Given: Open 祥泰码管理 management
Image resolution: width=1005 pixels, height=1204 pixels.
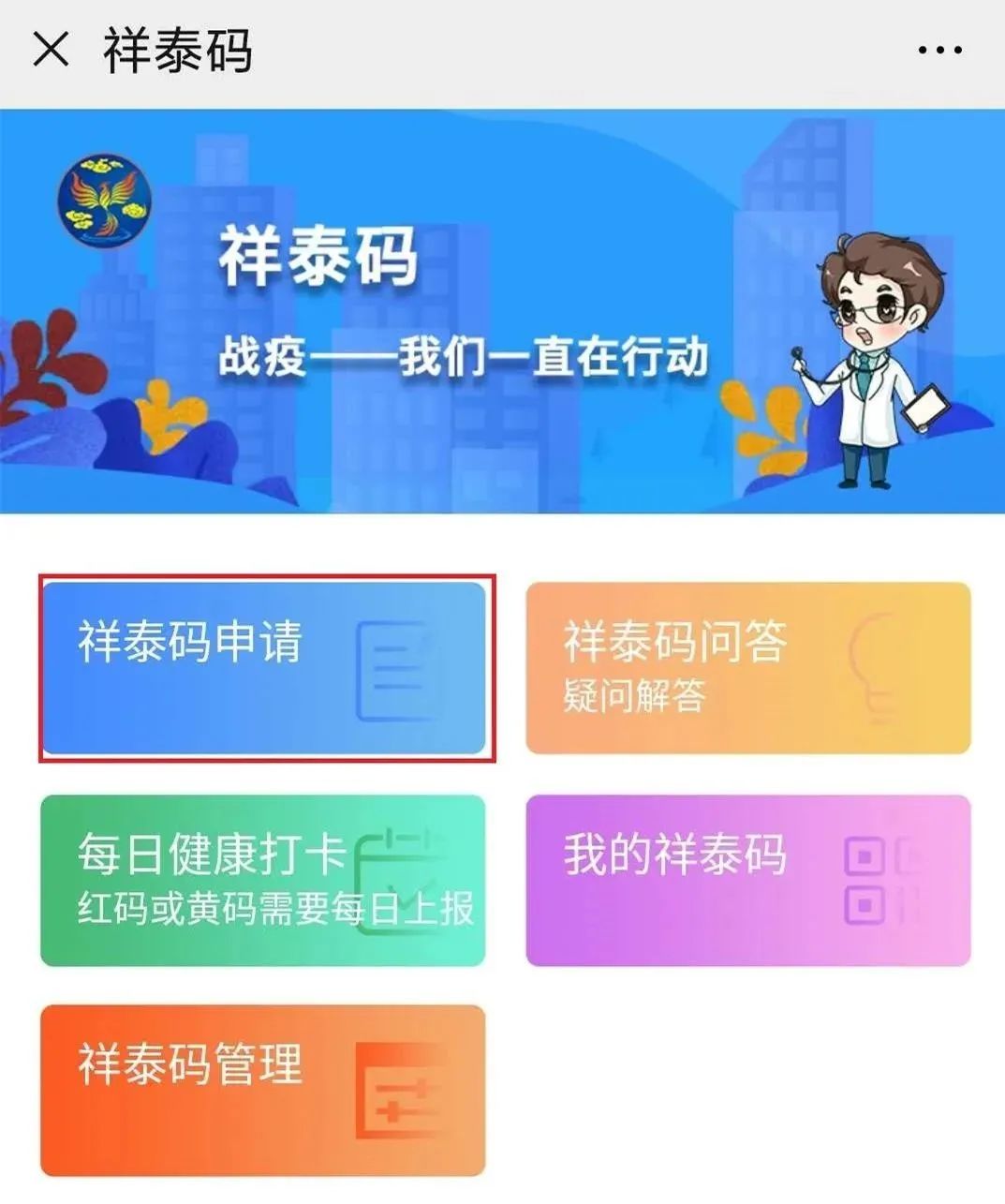Looking at the screenshot, I should click(x=263, y=1091).
